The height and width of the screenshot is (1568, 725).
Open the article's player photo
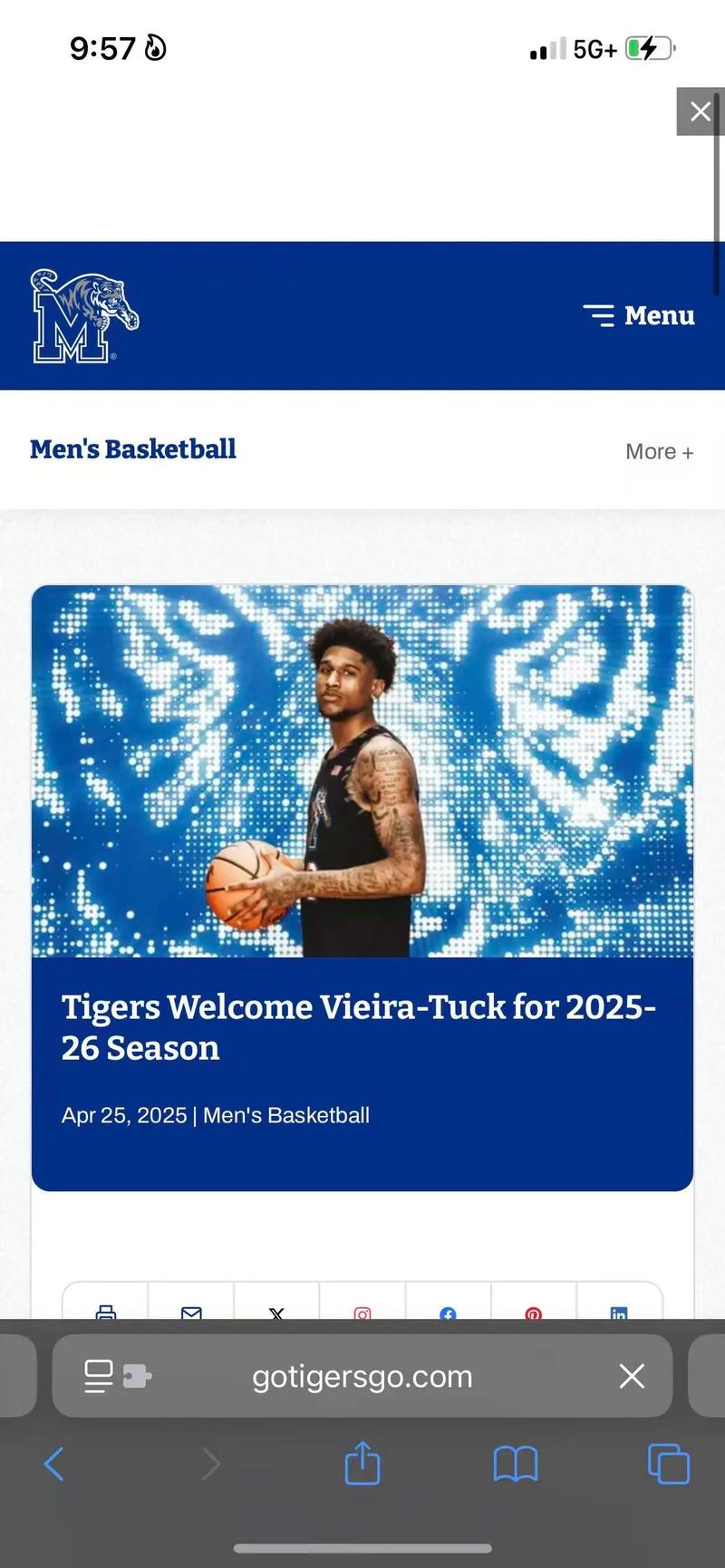coord(362,771)
